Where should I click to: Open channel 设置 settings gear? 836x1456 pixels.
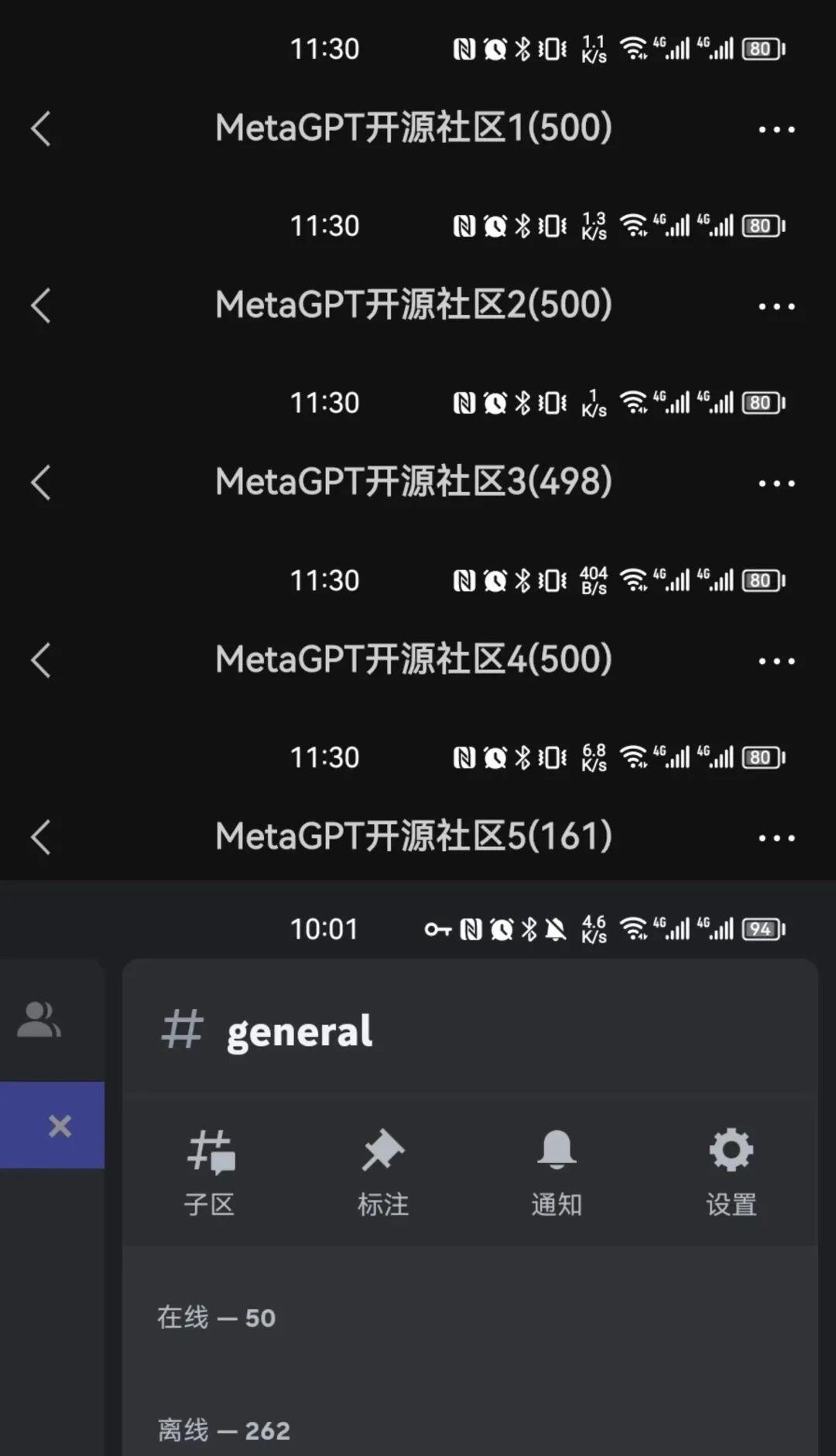pyautogui.click(x=729, y=1170)
